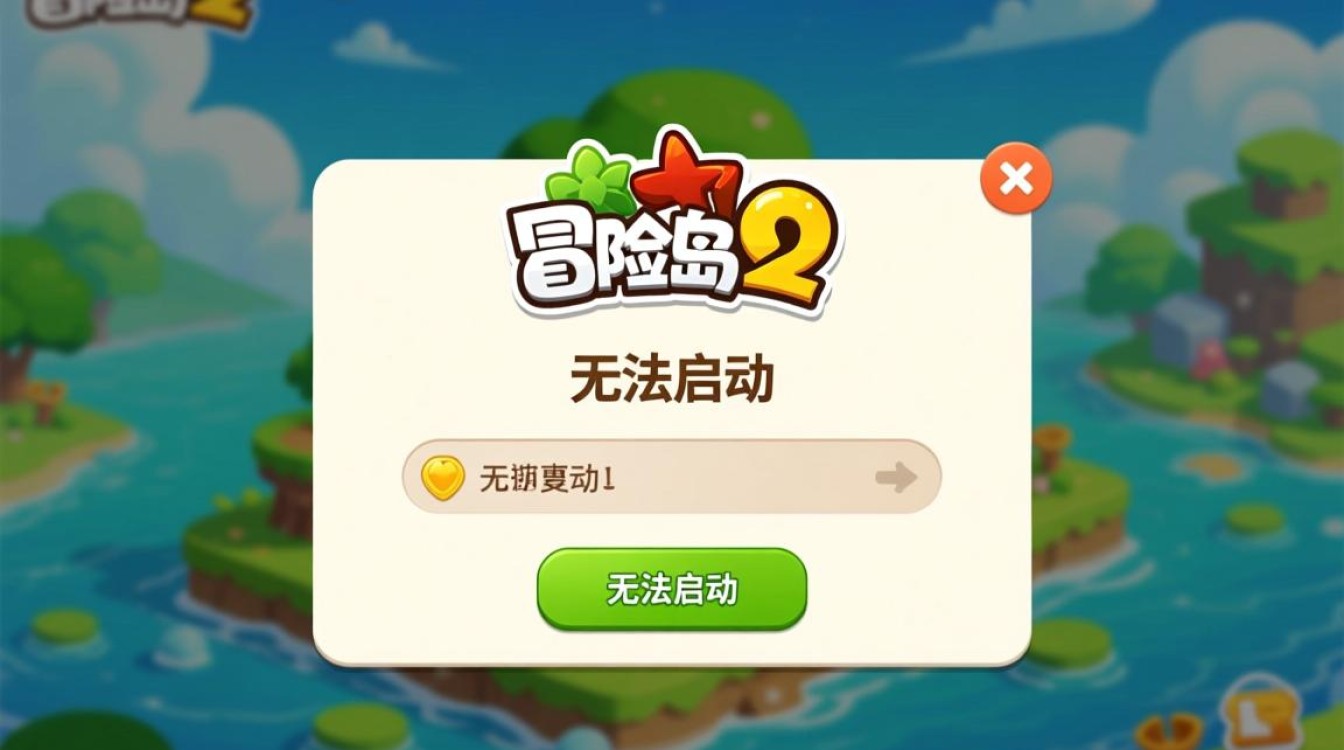Close the 无法启动 dialog
The image size is (1344, 750).
[1015, 180]
